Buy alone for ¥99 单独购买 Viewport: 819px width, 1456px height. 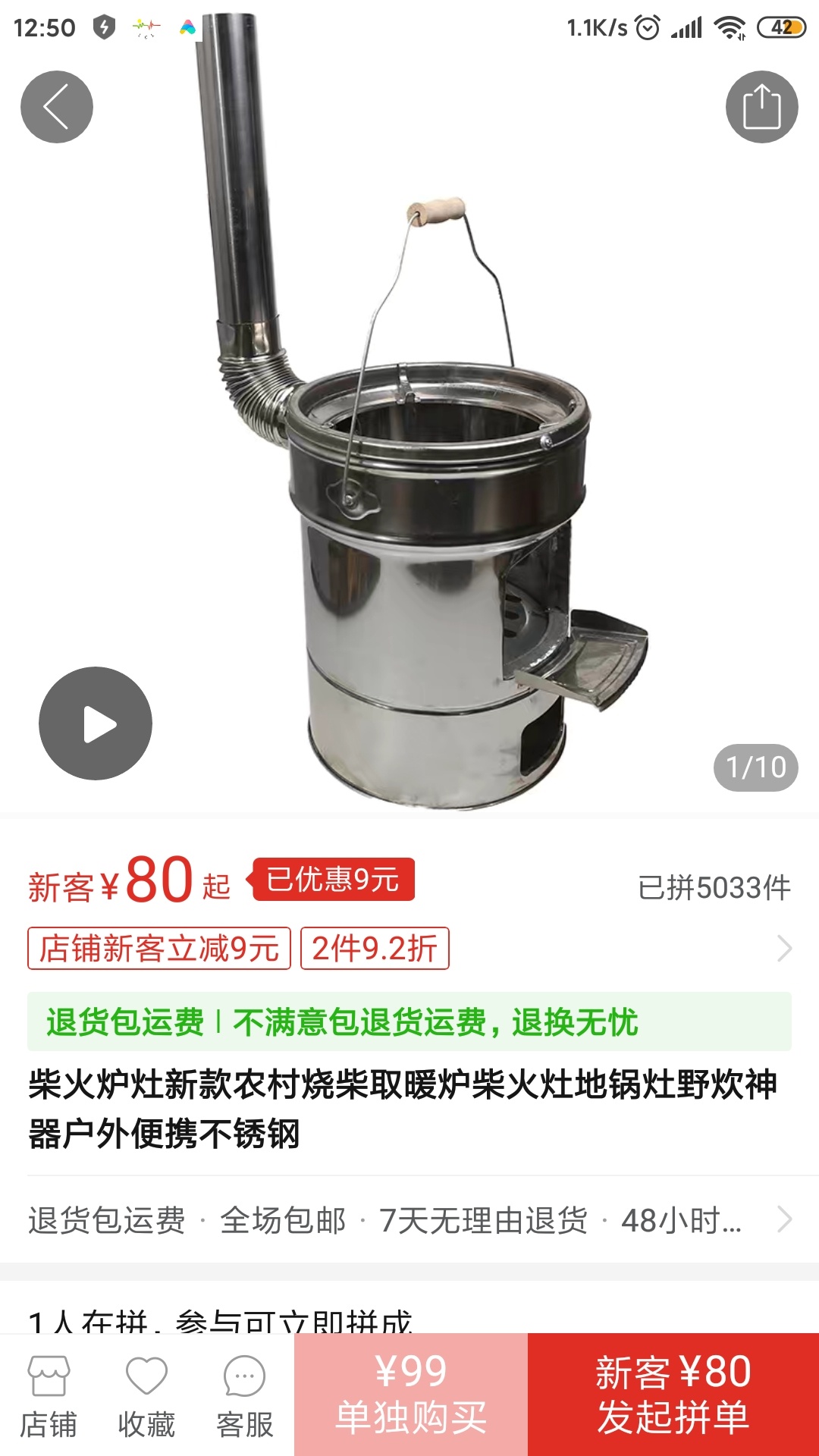click(411, 1394)
